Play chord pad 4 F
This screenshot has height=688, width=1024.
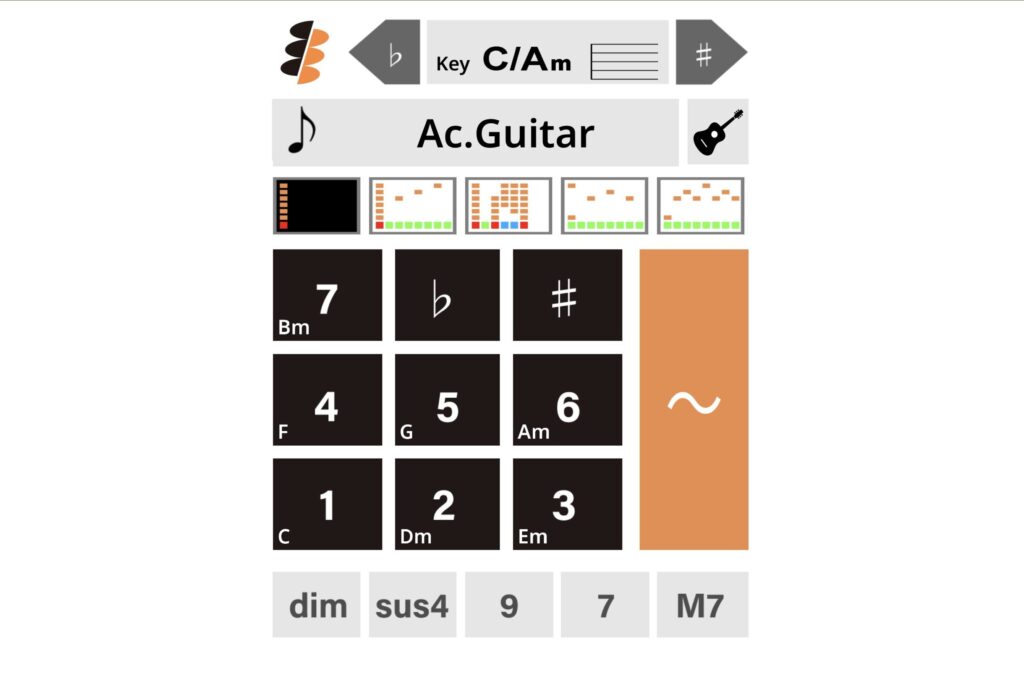pyautogui.click(x=327, y=400)
